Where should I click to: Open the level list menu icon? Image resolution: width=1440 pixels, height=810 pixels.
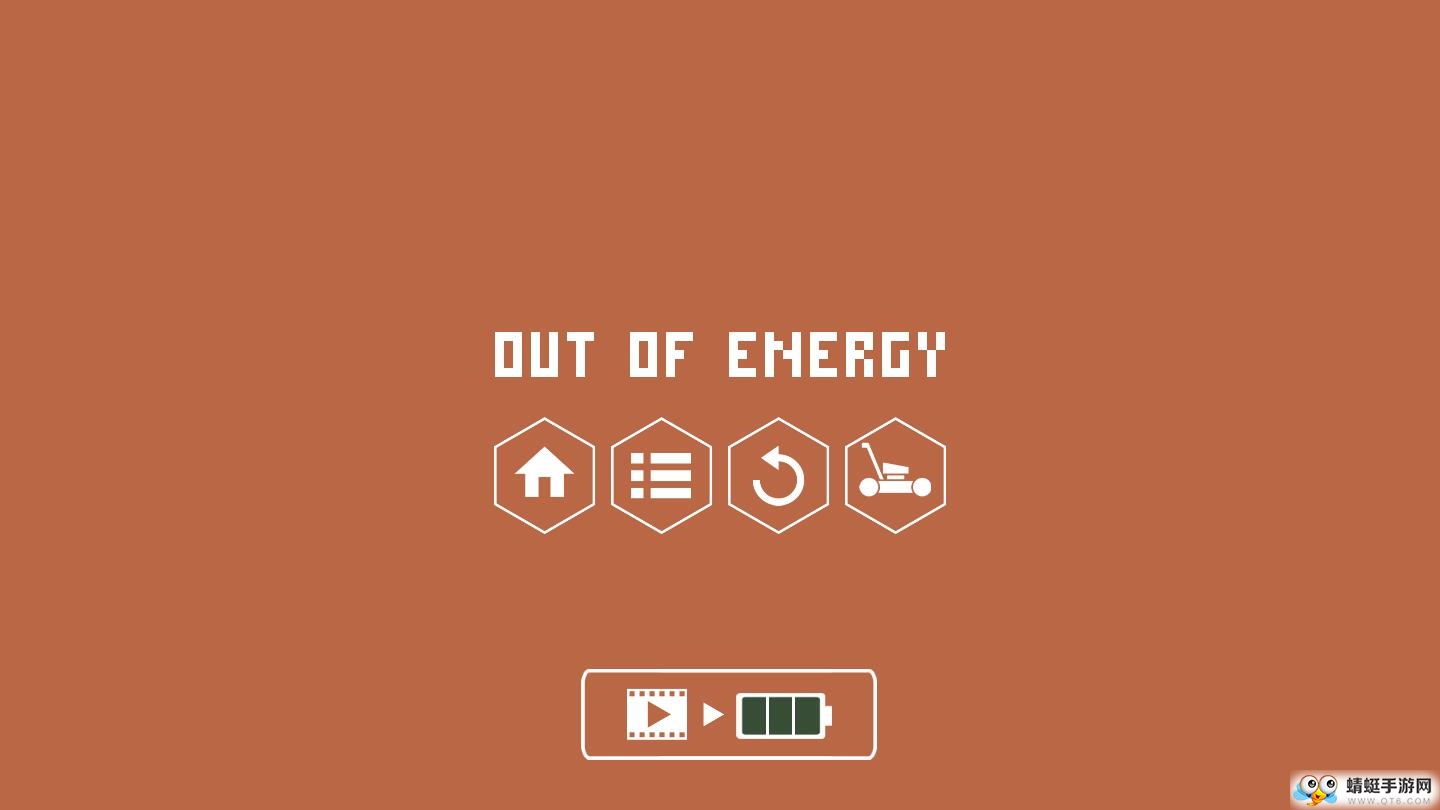point(661,475)
